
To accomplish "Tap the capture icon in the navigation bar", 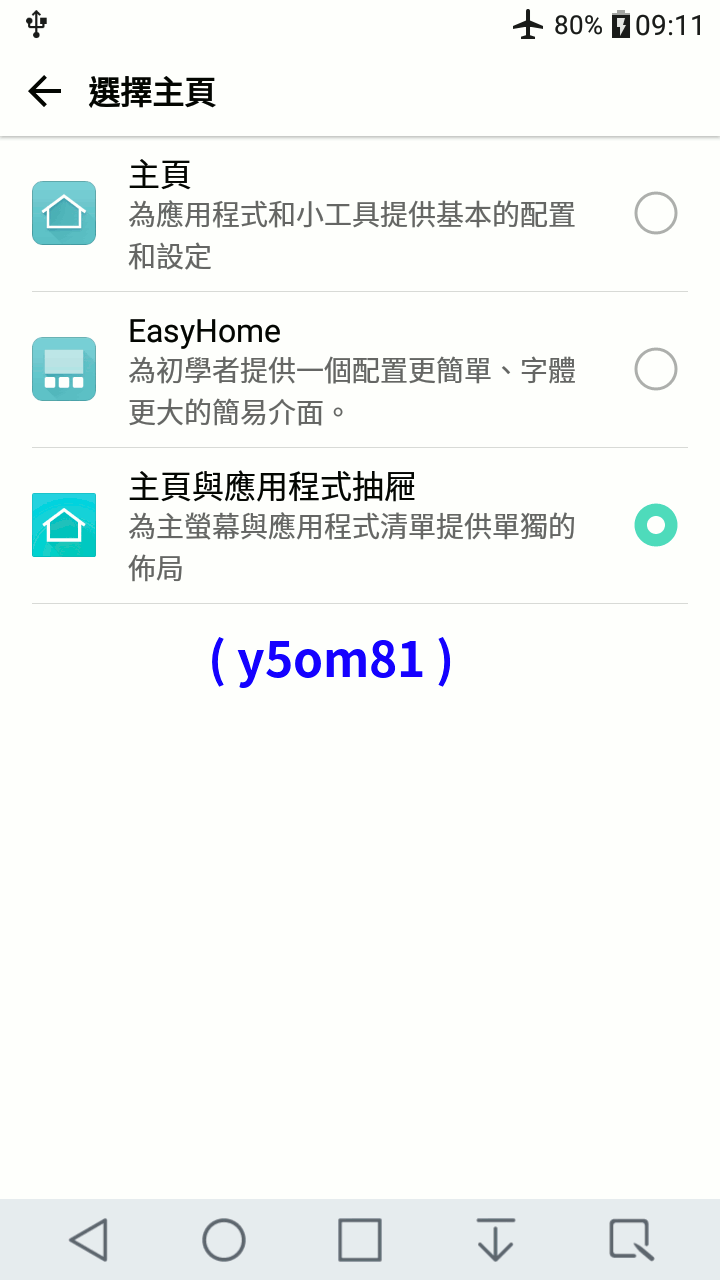I will tap(631, 1240).
